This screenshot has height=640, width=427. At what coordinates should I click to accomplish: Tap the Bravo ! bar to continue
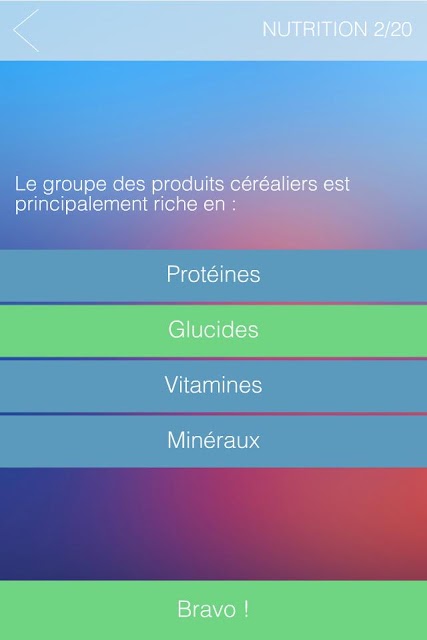coord(214,610)
